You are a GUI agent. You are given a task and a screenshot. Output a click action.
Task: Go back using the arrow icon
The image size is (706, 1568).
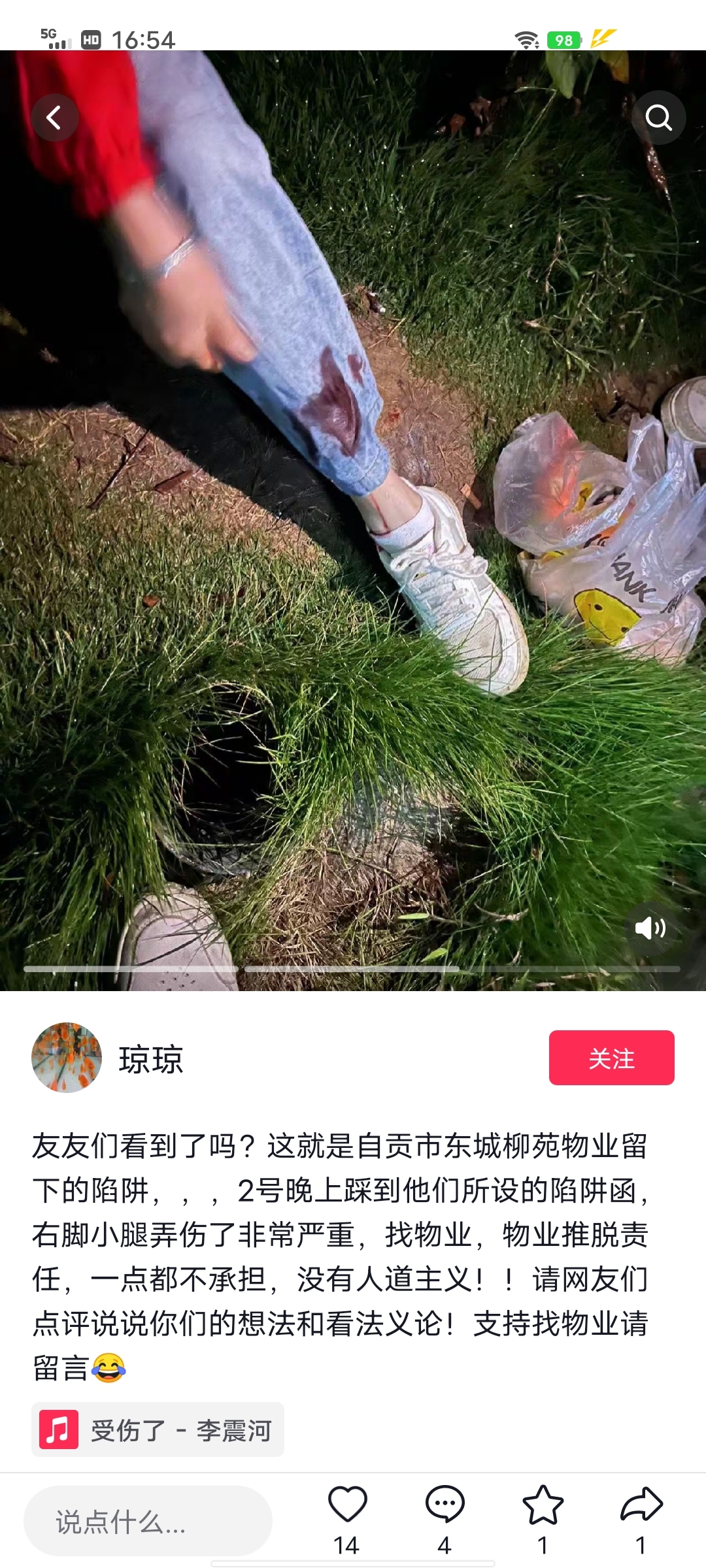pos(55,118)
